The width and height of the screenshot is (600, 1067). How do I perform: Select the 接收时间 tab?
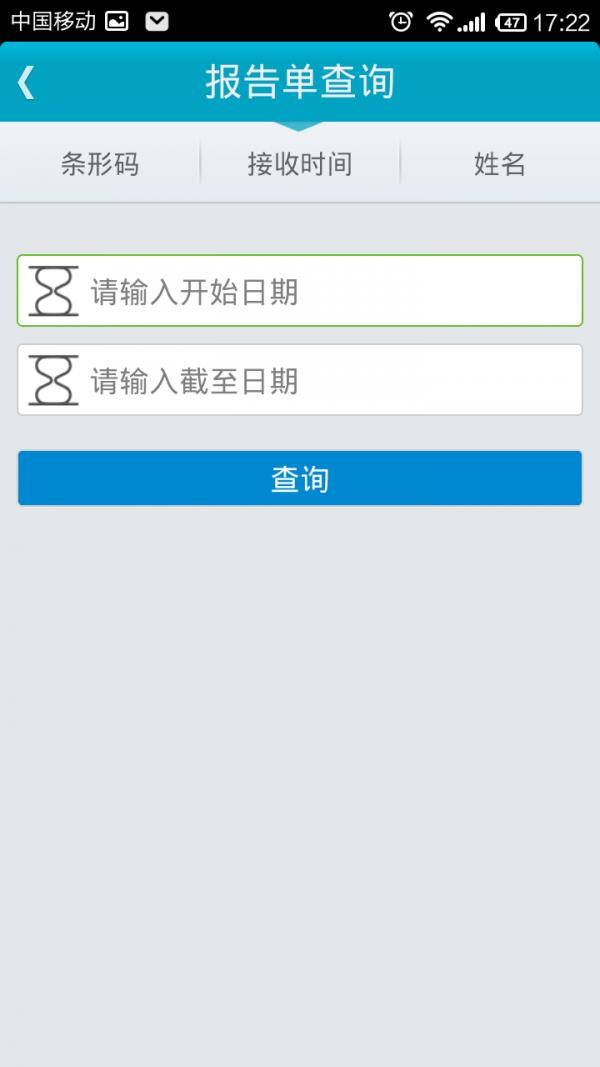click(300, 164)
